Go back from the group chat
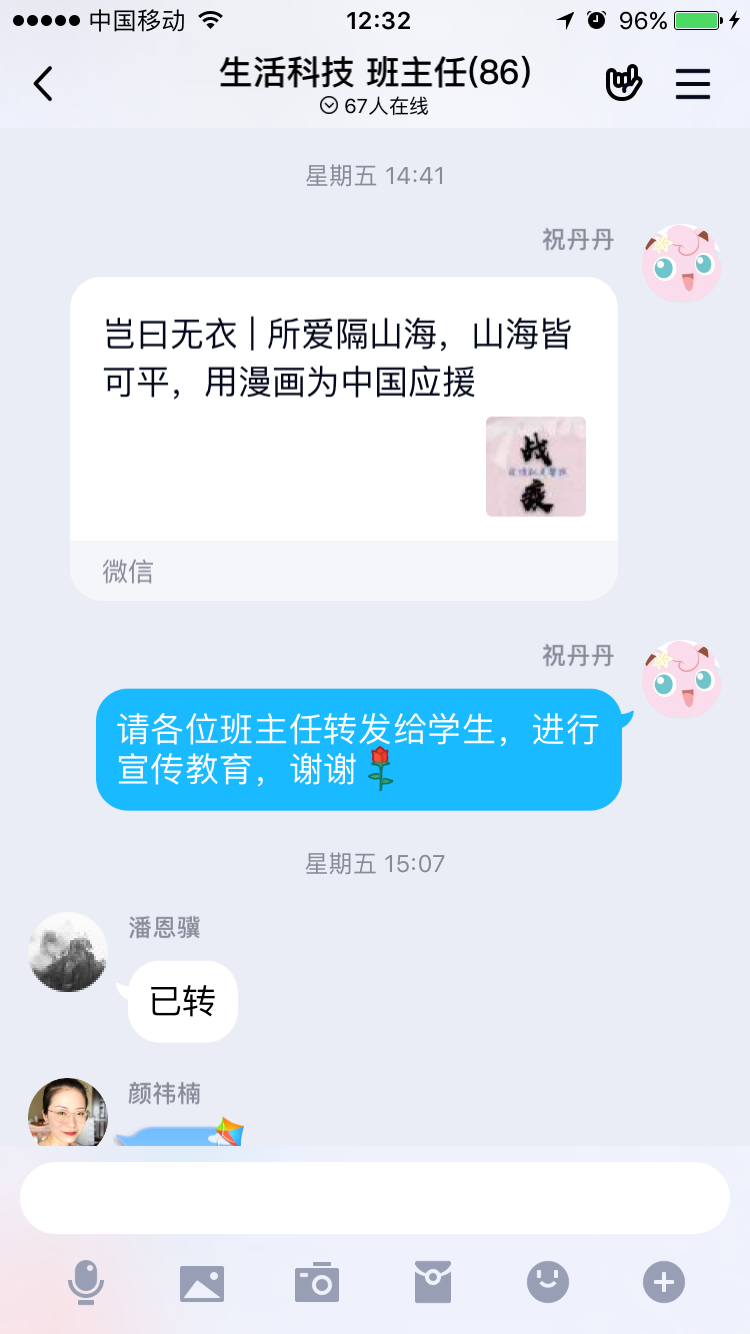Screen dimensions: 750x1334 43,85
